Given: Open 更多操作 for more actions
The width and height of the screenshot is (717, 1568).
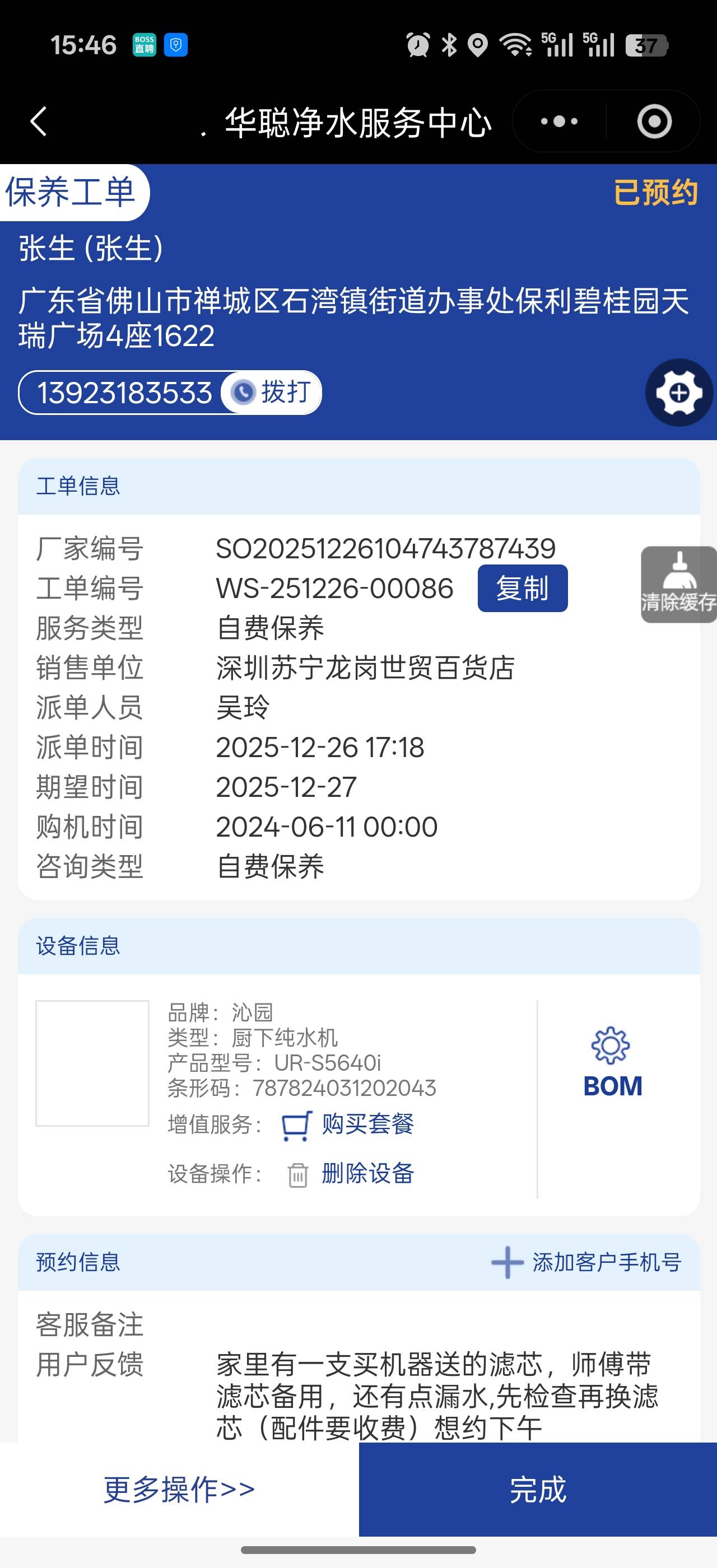Looking at the screenshot, I should click(x=179, y=1490).
